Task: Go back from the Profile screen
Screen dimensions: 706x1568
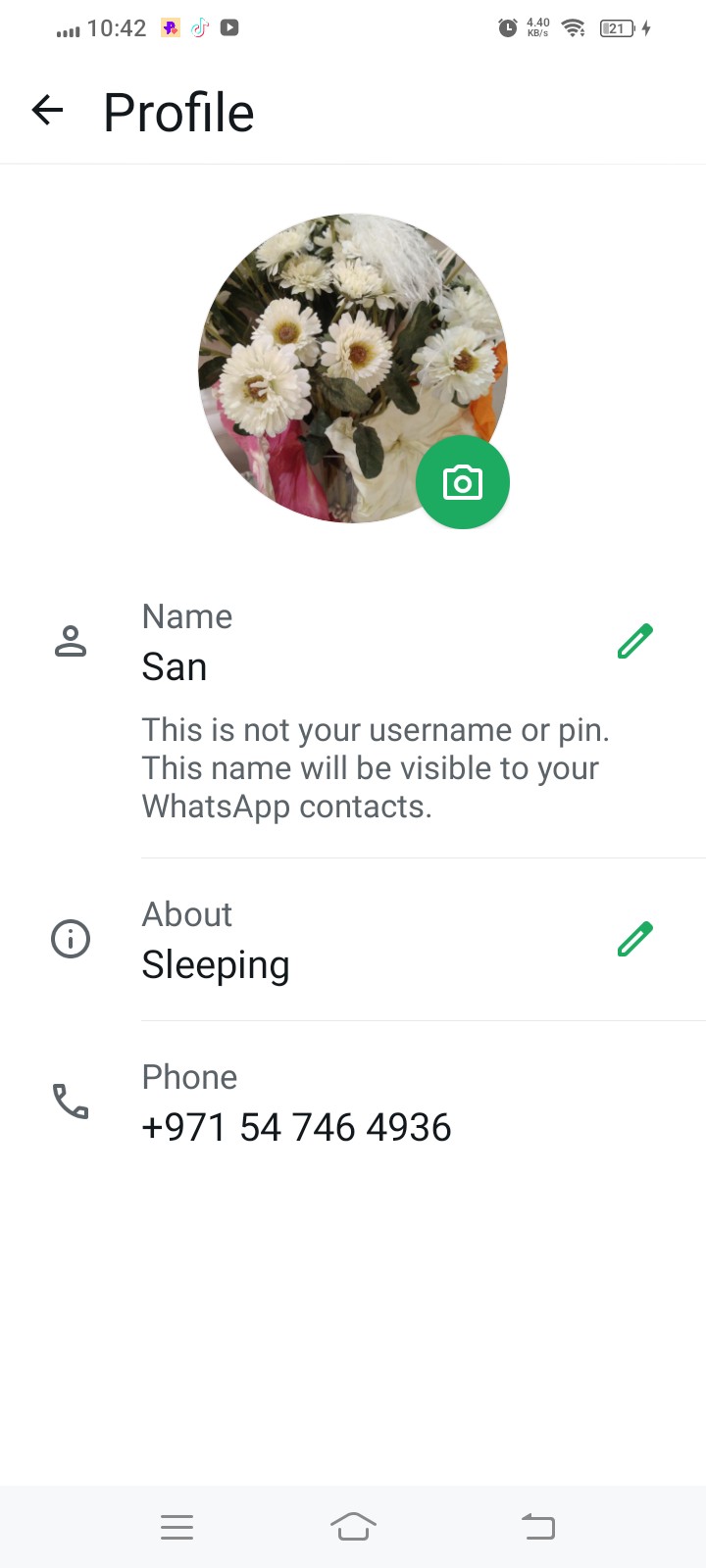Action: point(47,111)
